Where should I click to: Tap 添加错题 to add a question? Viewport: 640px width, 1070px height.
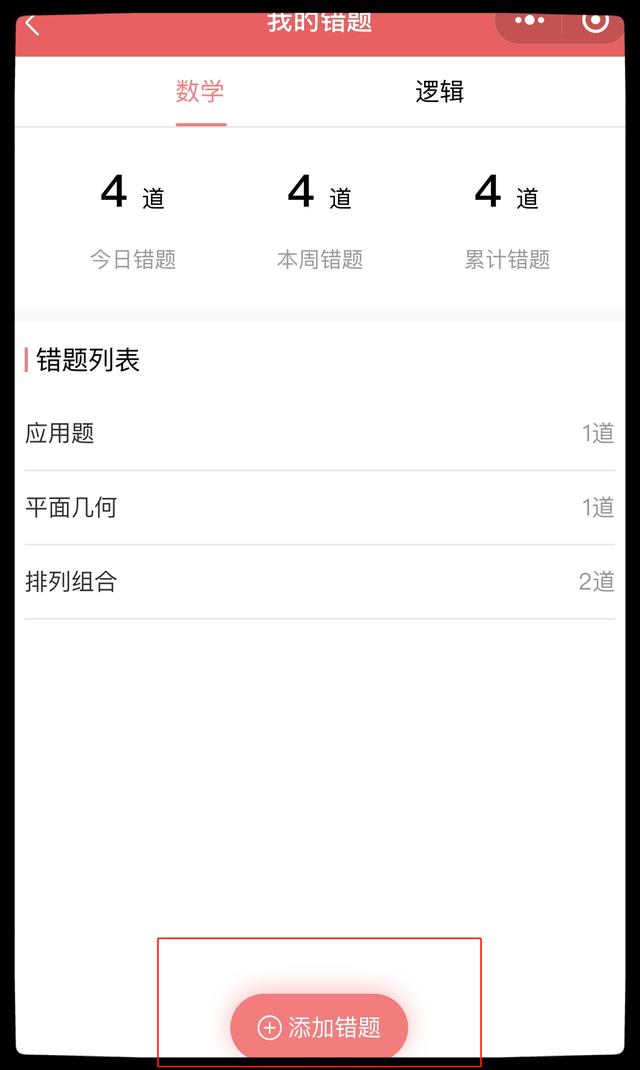pyautogui.click(x=320, y=1027)
